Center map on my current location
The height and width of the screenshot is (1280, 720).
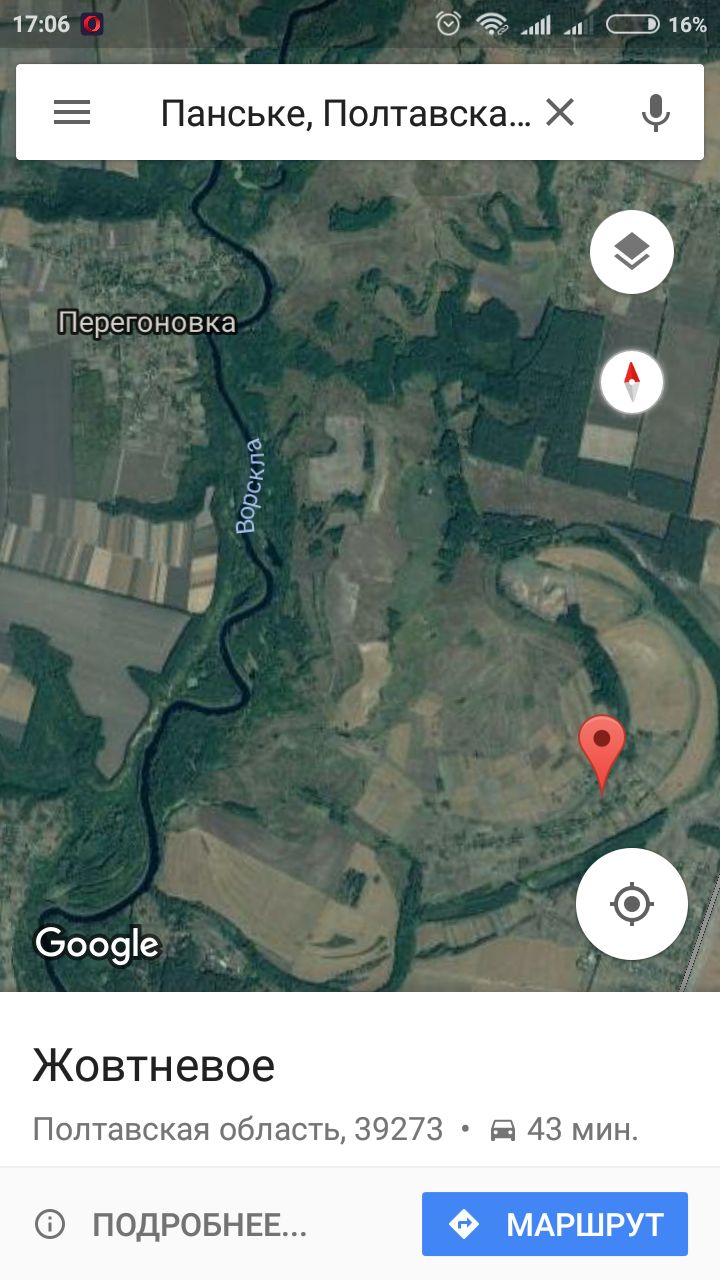(631, 904)
